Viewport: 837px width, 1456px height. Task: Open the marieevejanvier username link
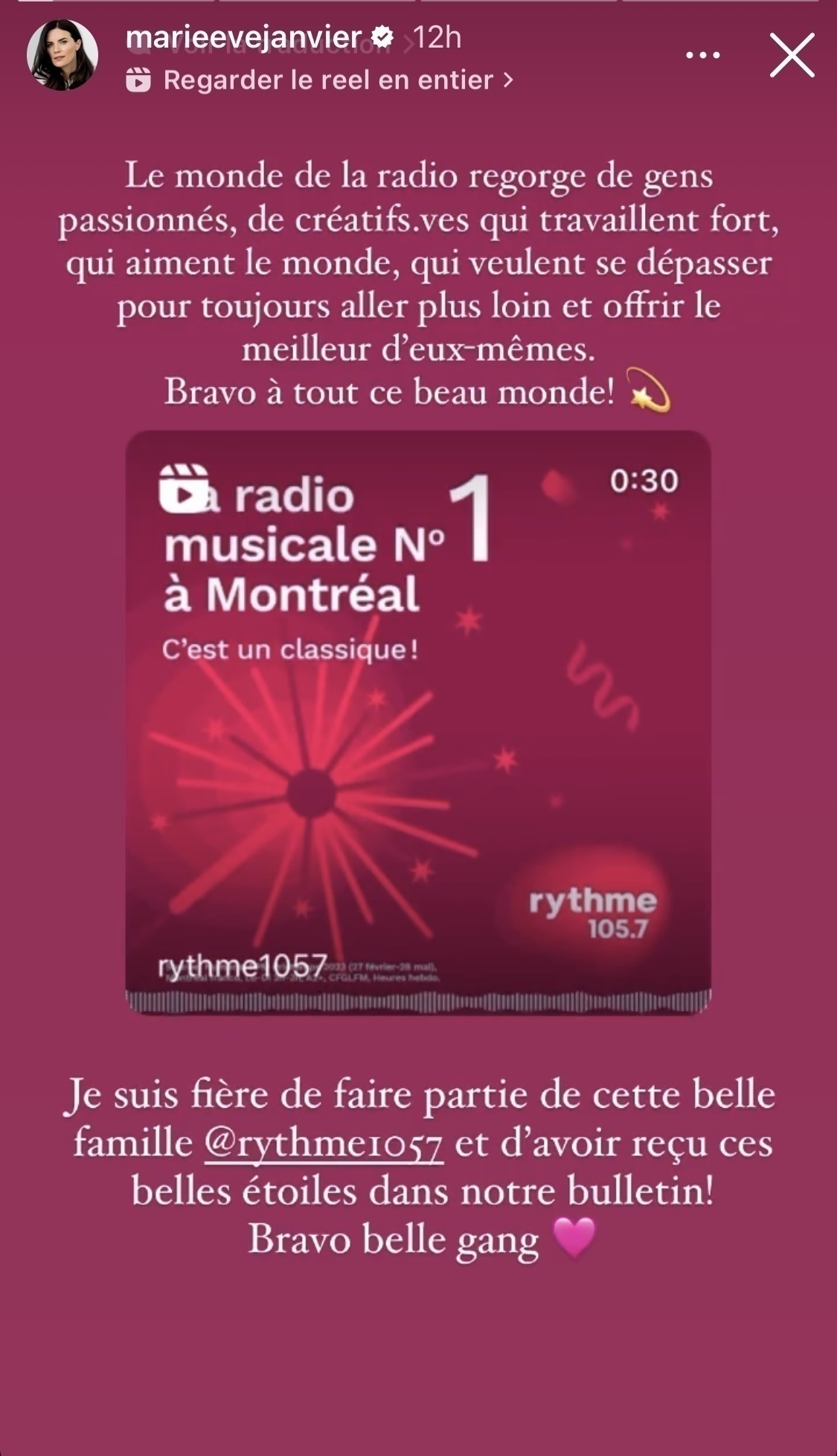click(x=244, y=37)
